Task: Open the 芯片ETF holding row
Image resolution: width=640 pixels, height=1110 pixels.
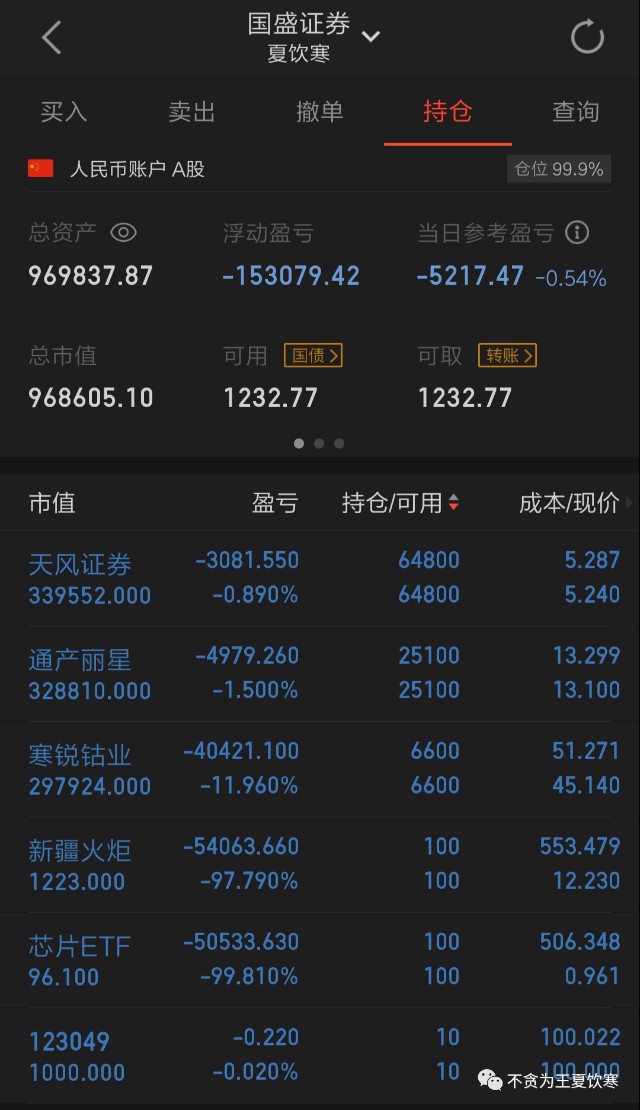Action: click(320, 960)
